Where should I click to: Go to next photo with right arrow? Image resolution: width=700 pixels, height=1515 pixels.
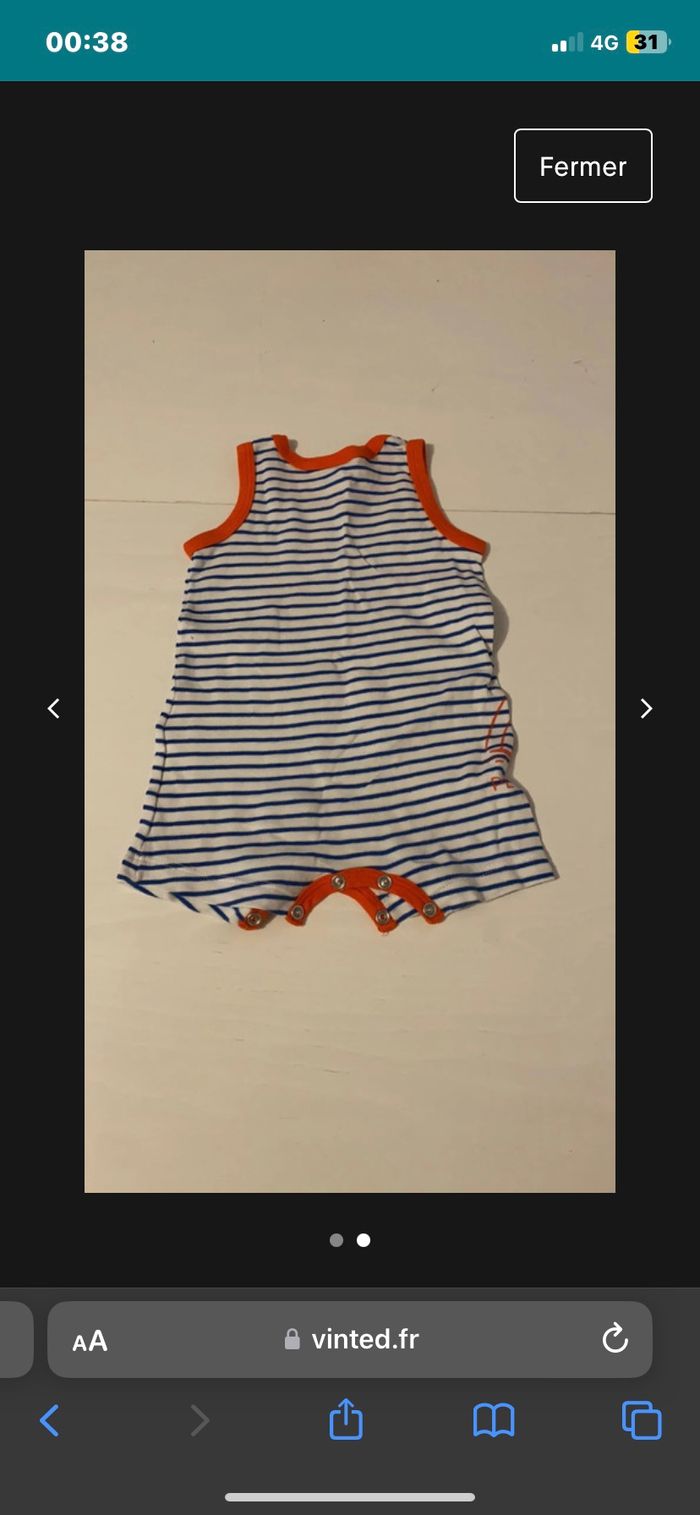click(x=646, y=708)
